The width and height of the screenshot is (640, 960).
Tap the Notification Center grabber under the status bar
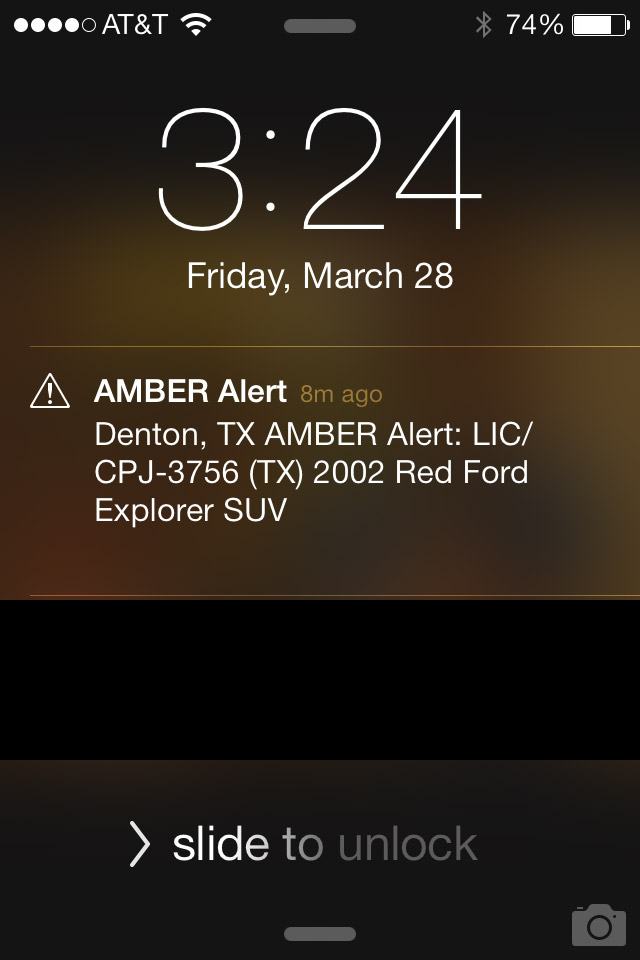pos(320,27)
